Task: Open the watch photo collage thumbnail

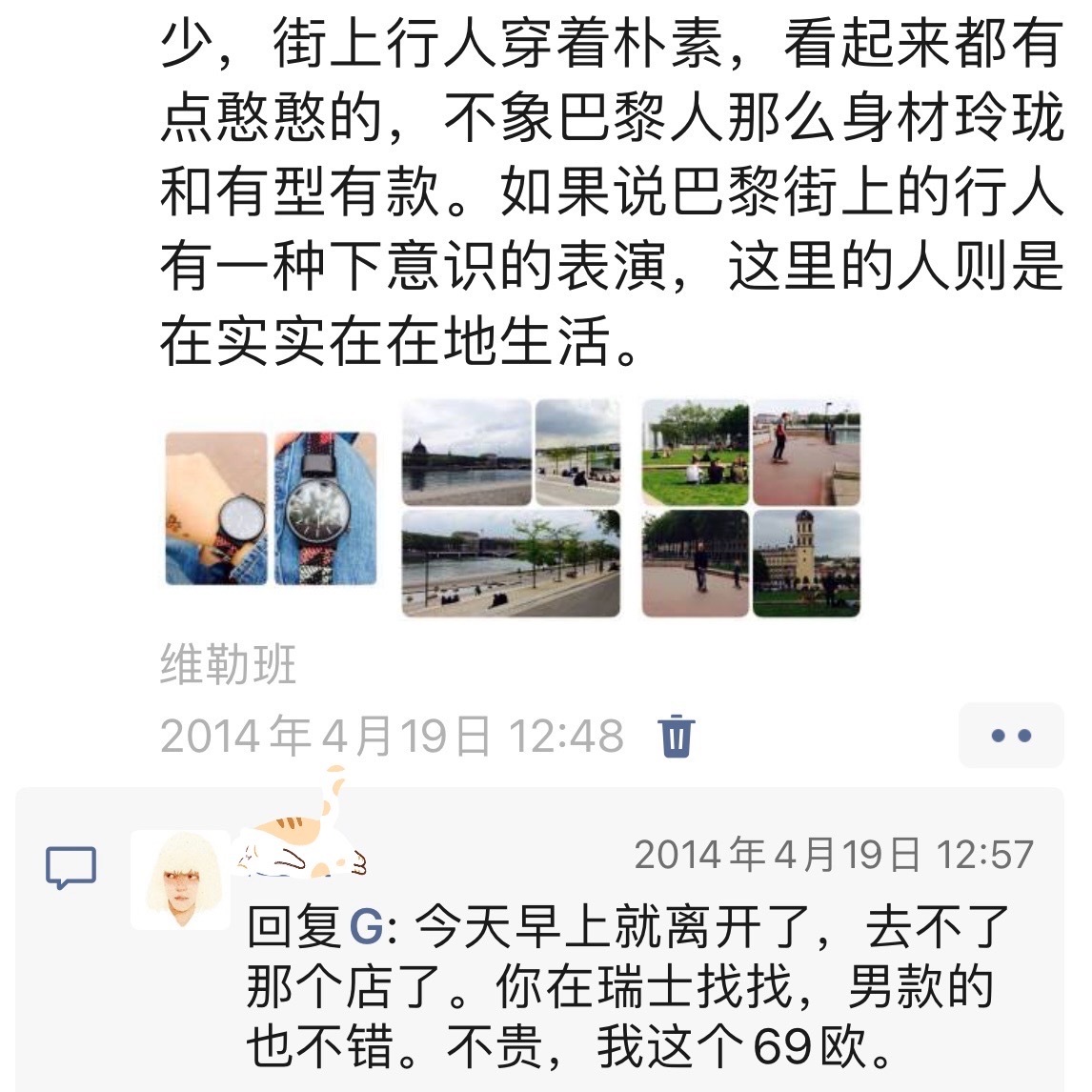Action: 271,509
